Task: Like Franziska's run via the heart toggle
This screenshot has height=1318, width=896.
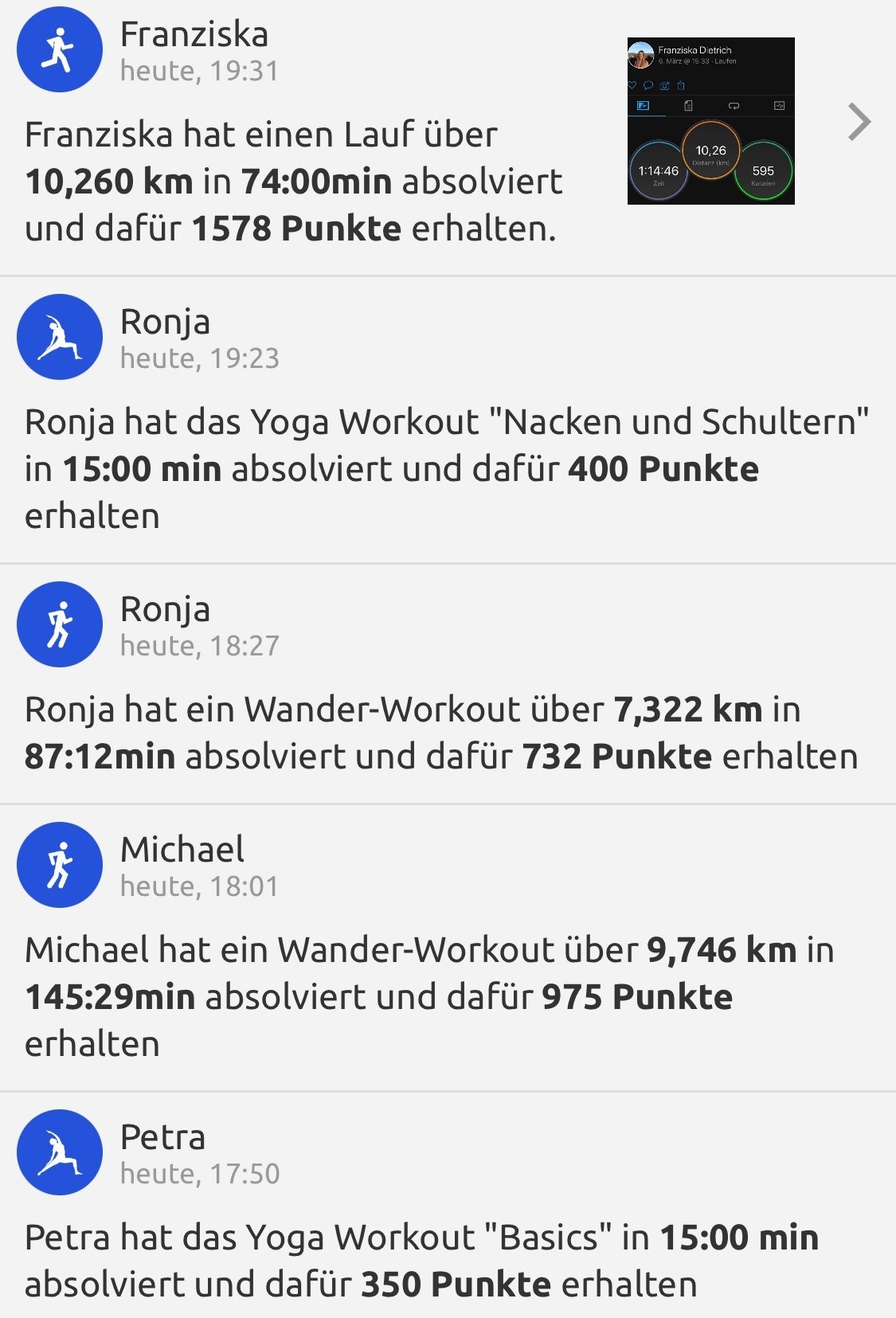Action: tap(632, 84)
